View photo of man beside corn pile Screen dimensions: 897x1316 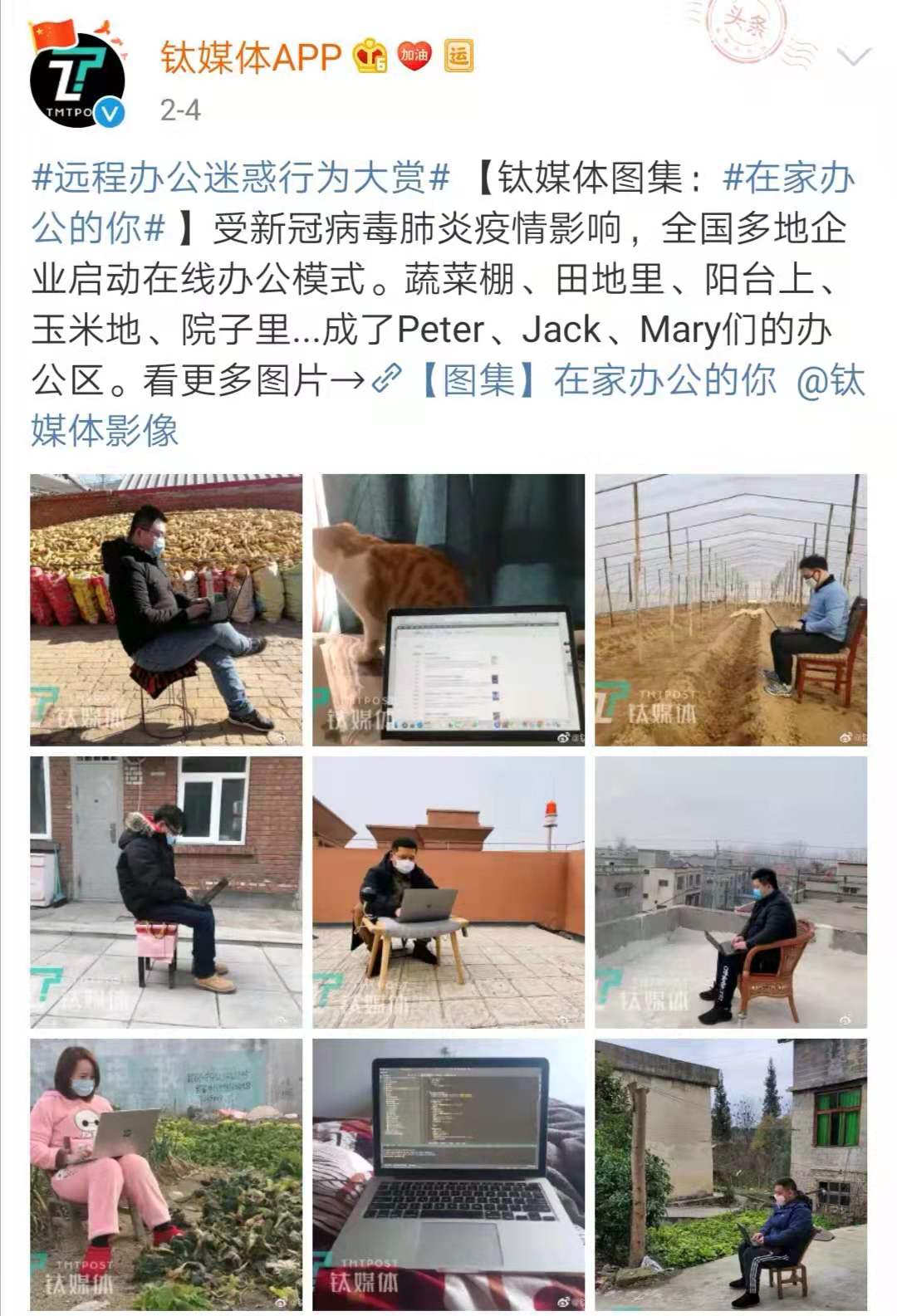coord(166,610)
